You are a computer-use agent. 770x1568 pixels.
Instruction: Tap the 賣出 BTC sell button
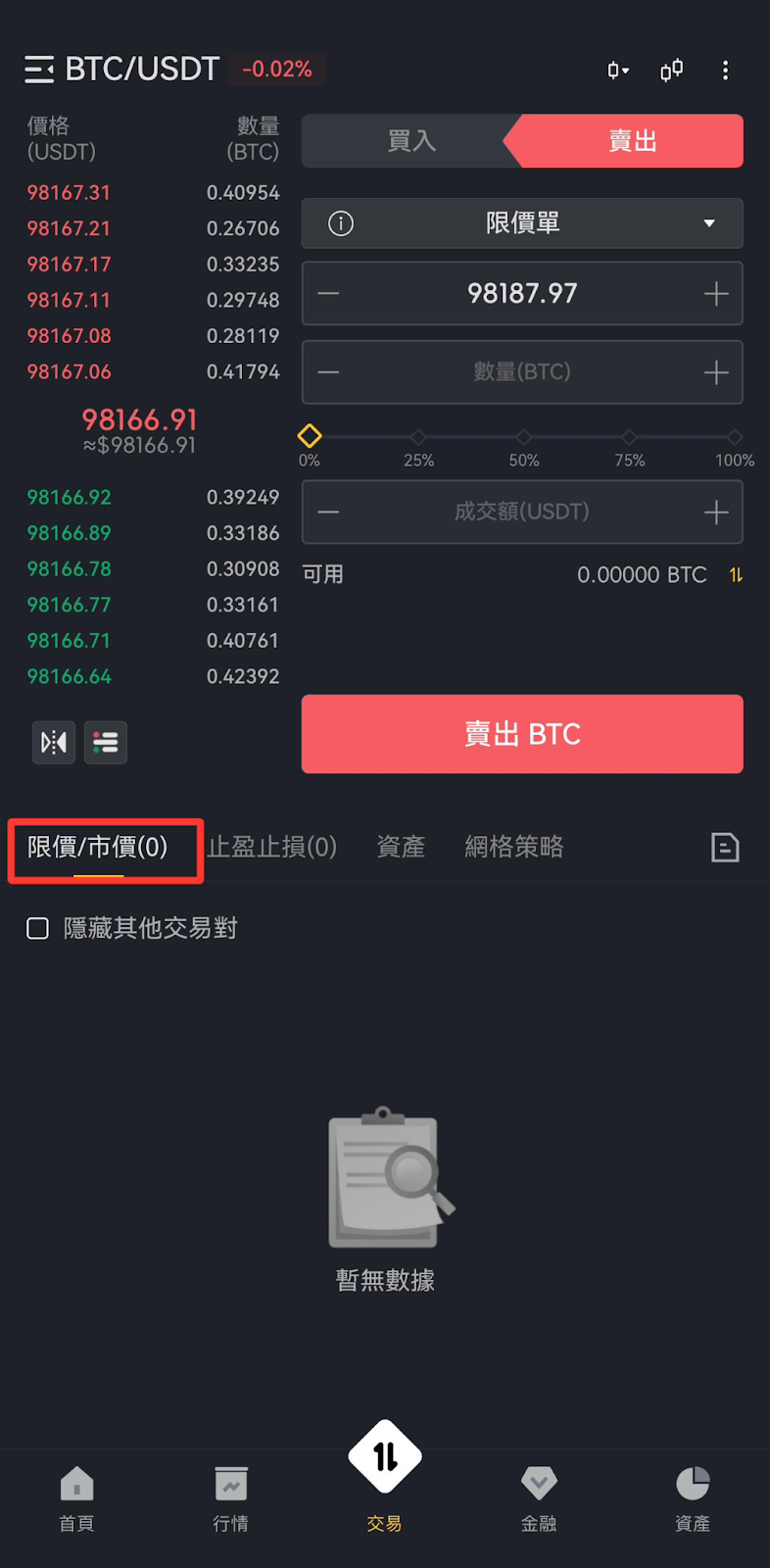pos(522,734)
